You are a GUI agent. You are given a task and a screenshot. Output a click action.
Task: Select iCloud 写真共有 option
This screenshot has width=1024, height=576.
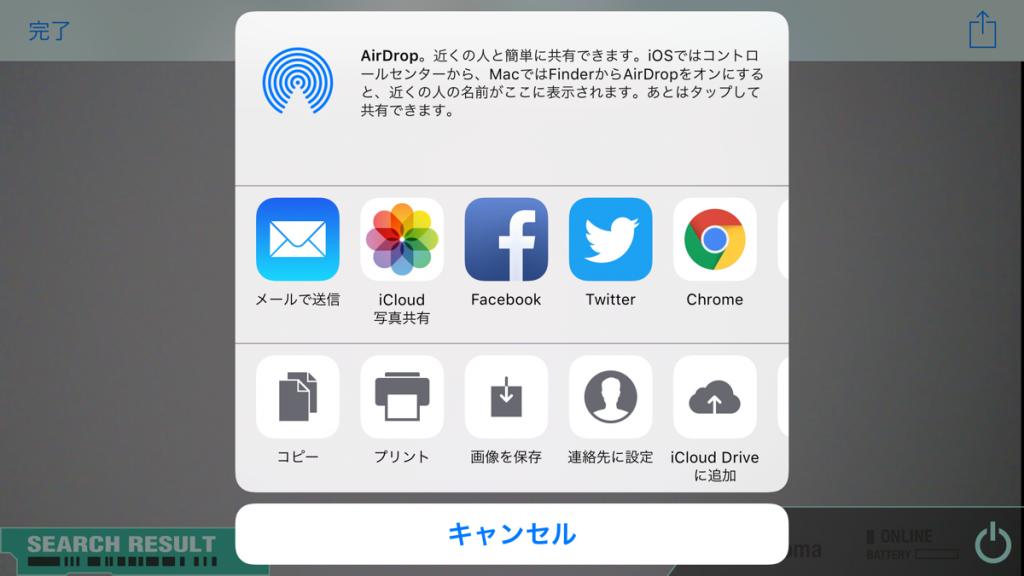(x=401, y=240)
